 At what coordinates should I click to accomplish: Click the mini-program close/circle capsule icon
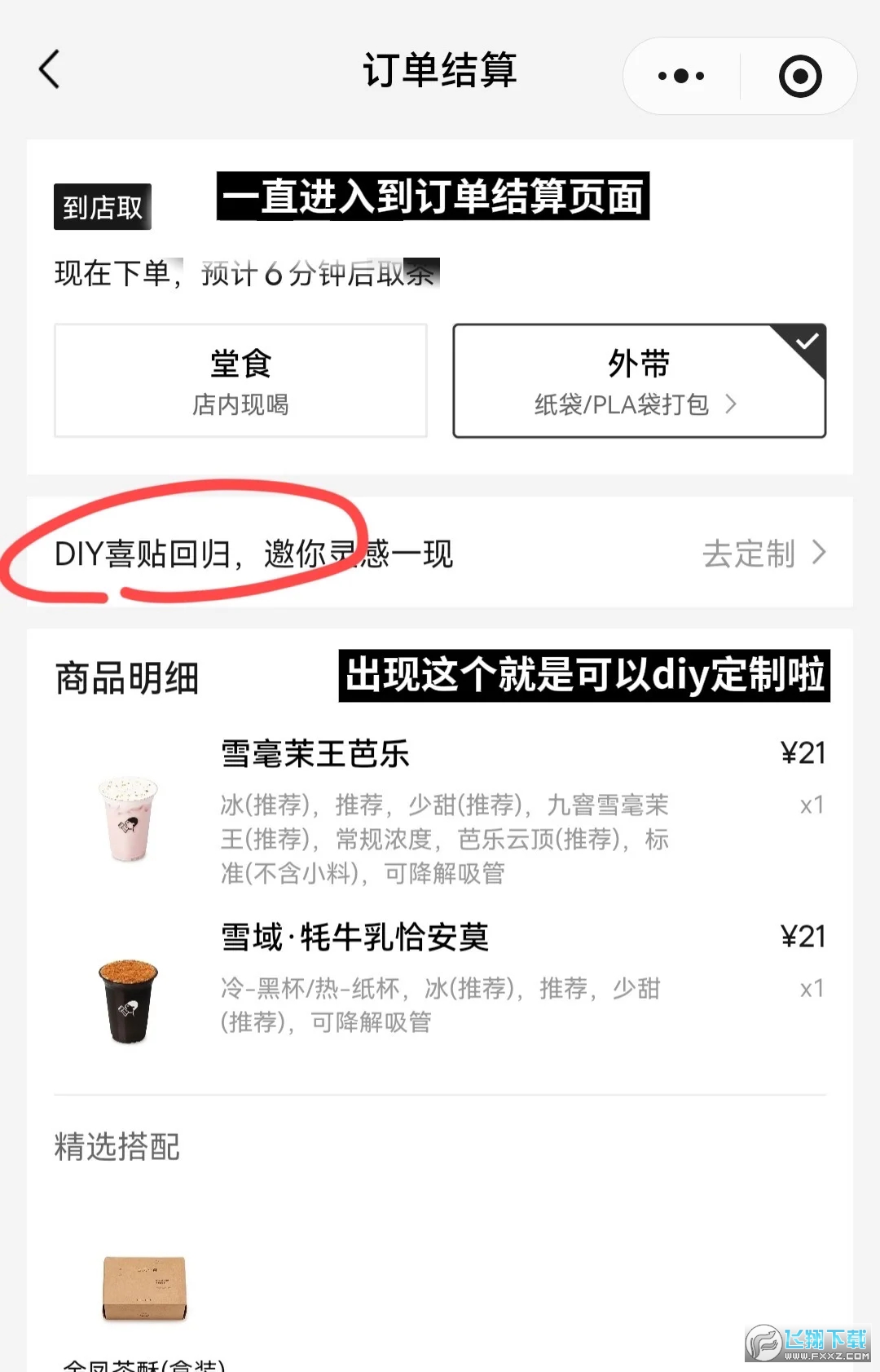tap(799, 75)
